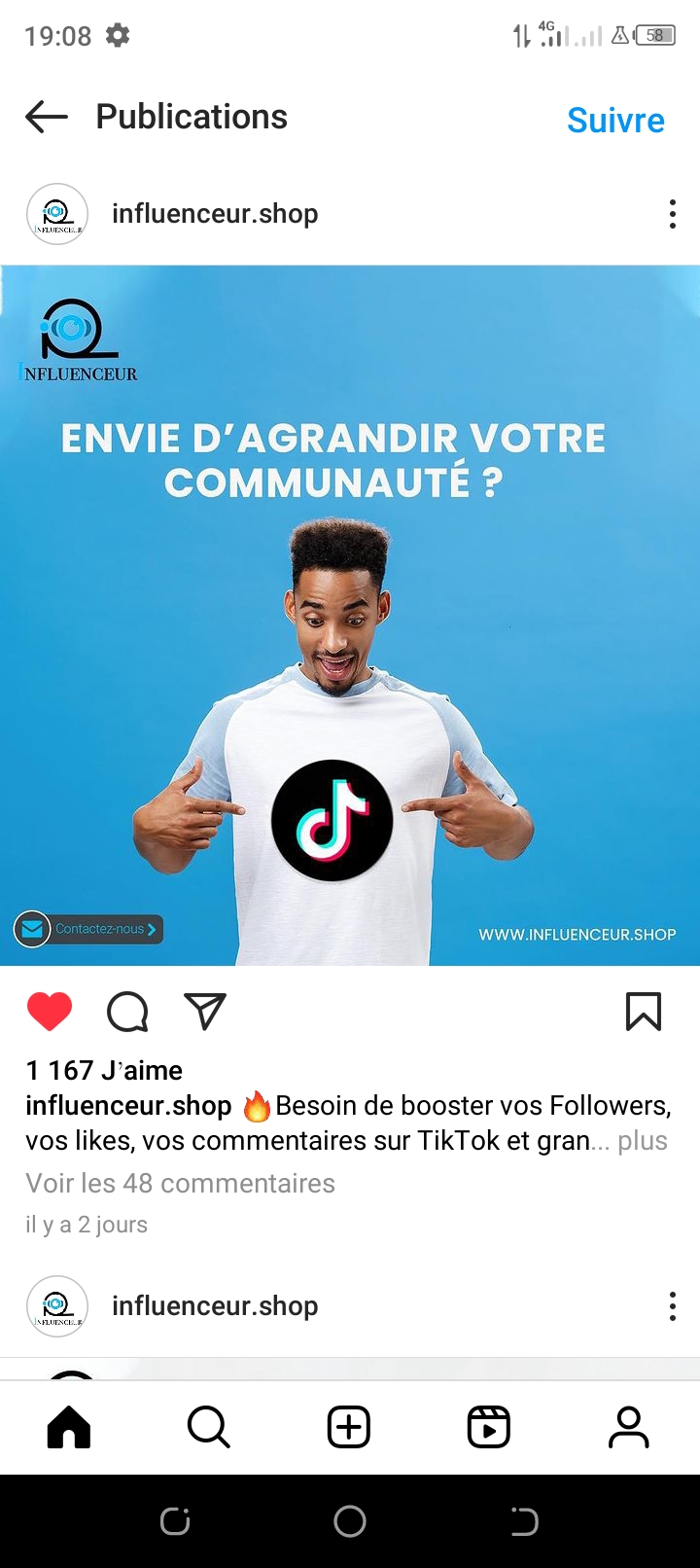Viewport: 700px width, 1568px height.
Task: Follow the account with Suivre
Action: pyautogui.click(x=615, y=120)
